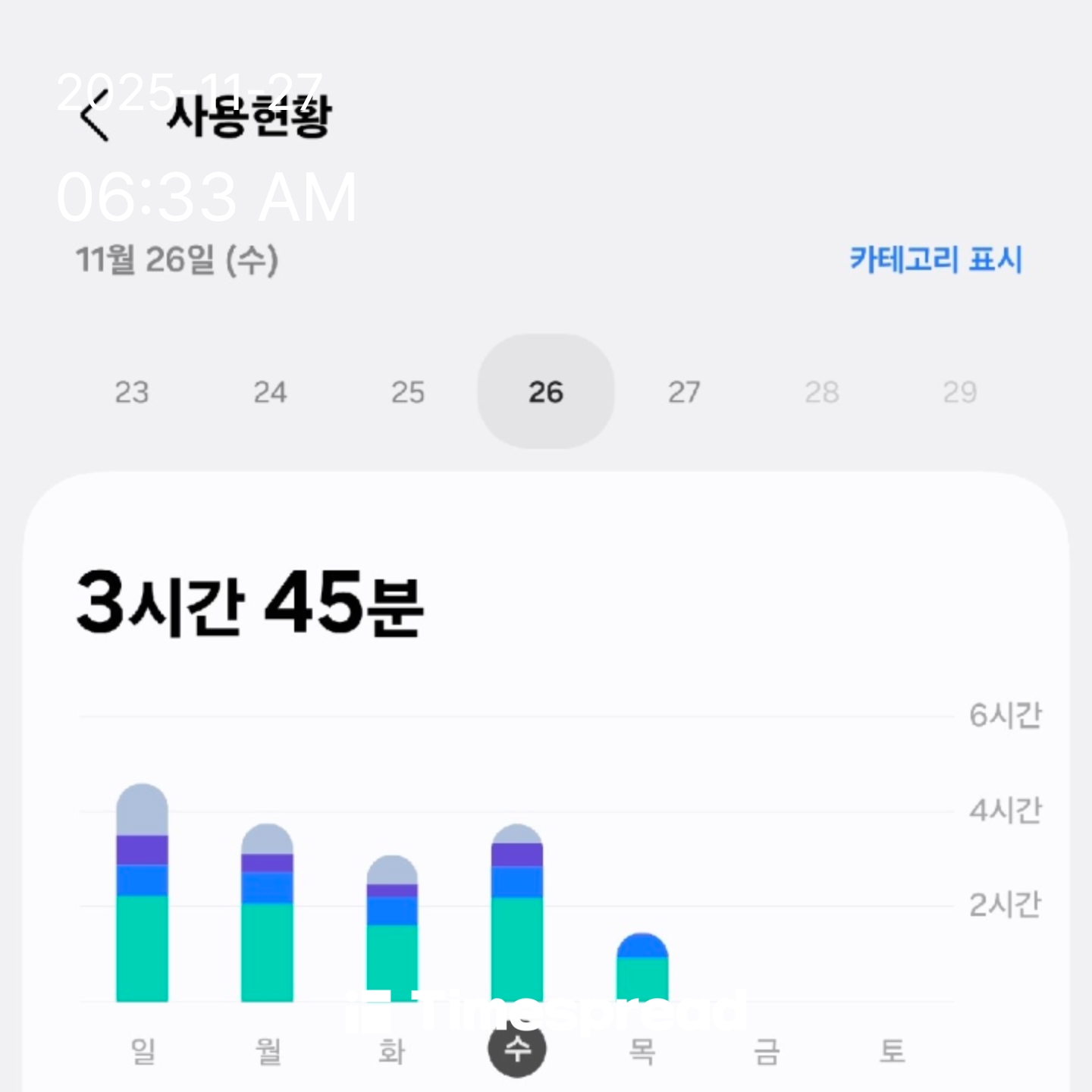The image size is (1092, 1092).
Task: Go back from the 사용현황 screen
Action: [x=95, y=118]
